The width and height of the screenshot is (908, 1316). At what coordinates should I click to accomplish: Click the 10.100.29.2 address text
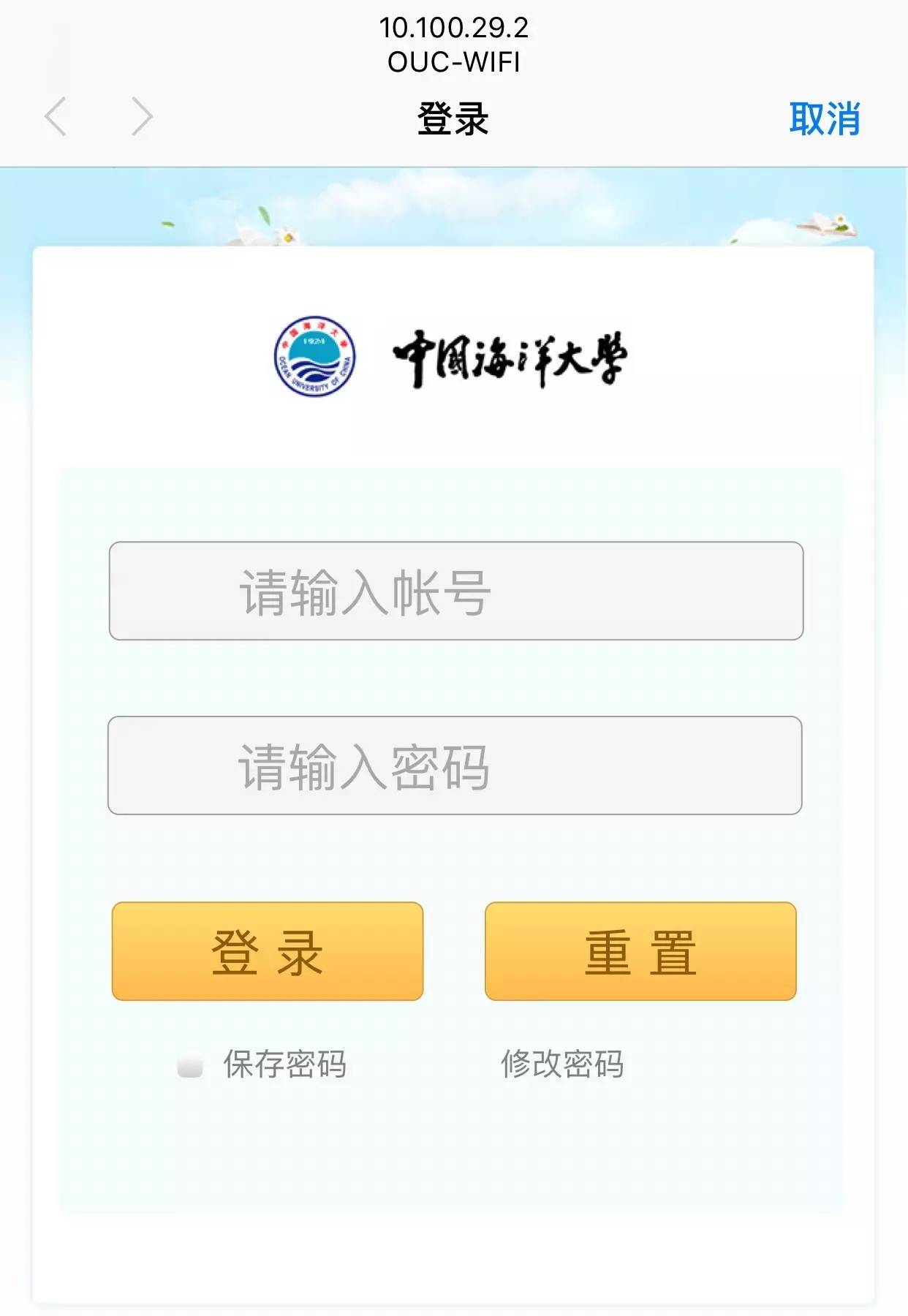tap(453, 28)
